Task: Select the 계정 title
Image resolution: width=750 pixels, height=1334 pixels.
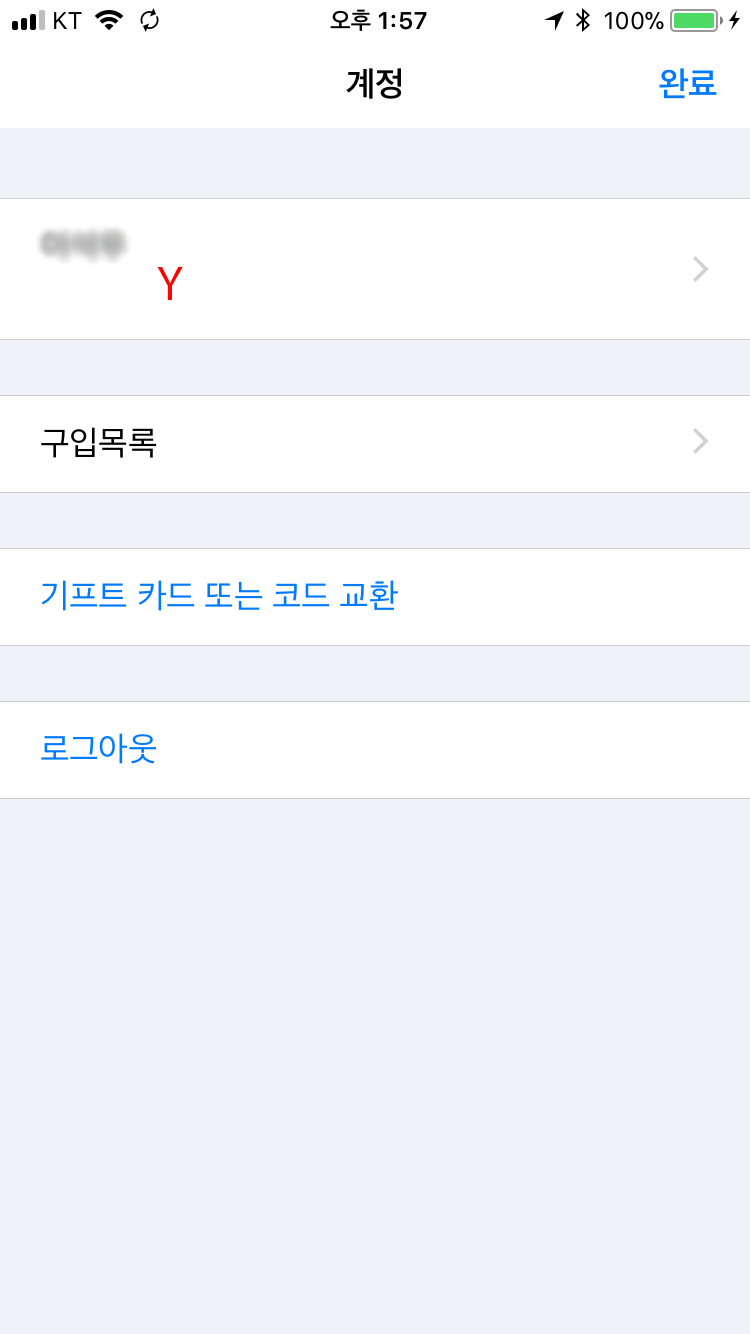Action: (x=375, y=84)
